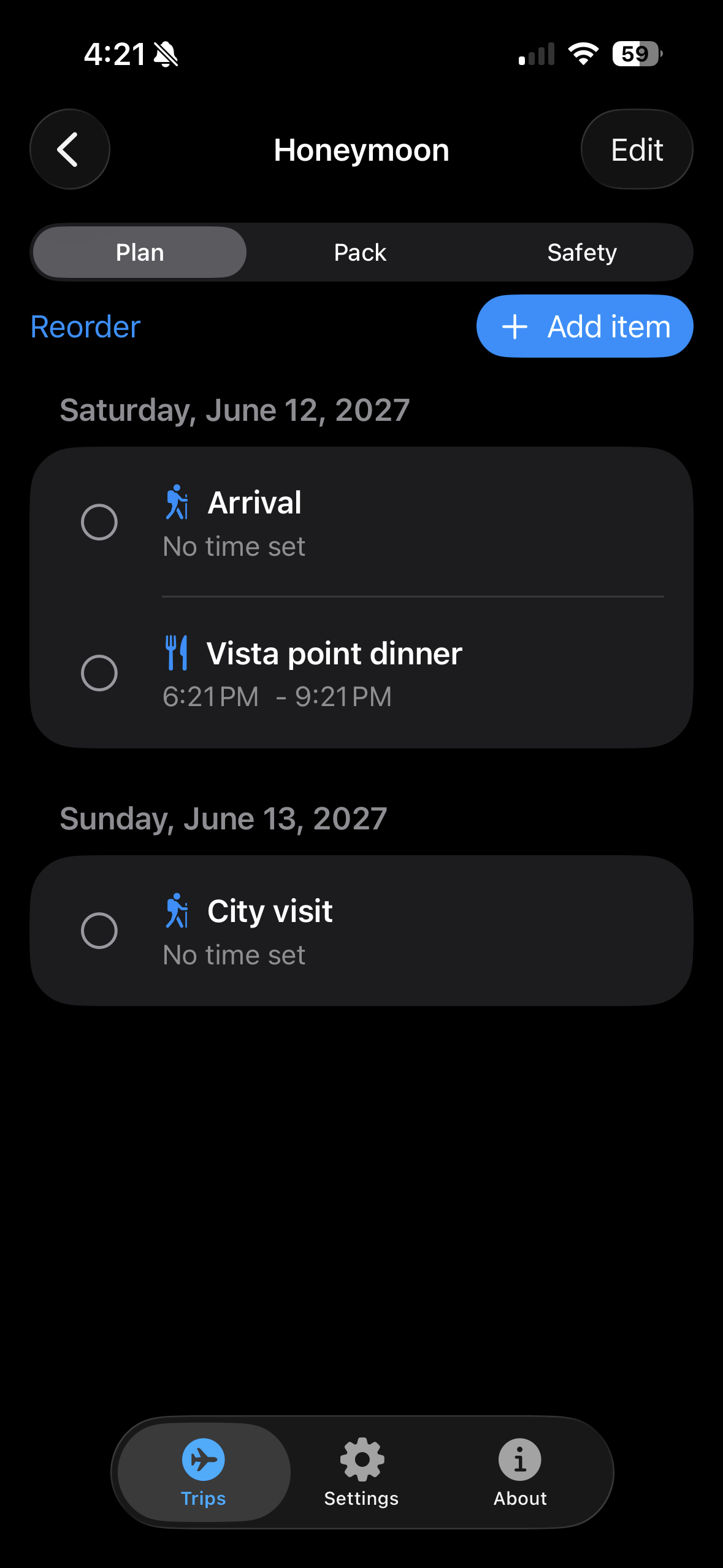Complete the City visit item
Screen dimensions: 723x1568
pyautogui.click(x=100, y=931)
